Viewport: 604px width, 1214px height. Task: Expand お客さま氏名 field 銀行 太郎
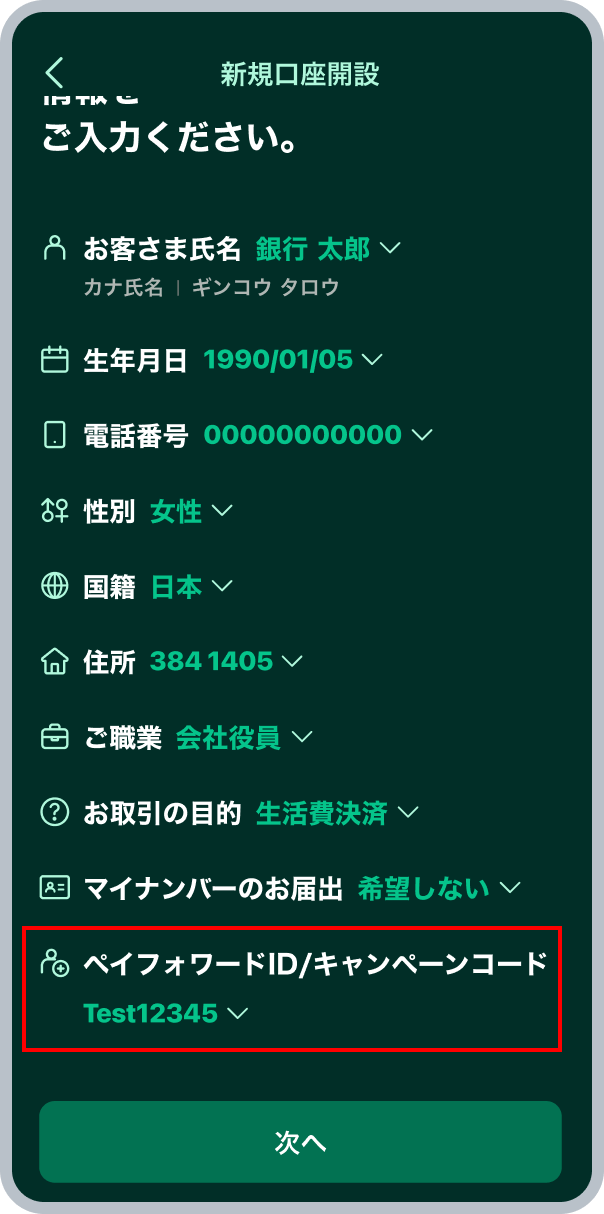pos(327,248)
